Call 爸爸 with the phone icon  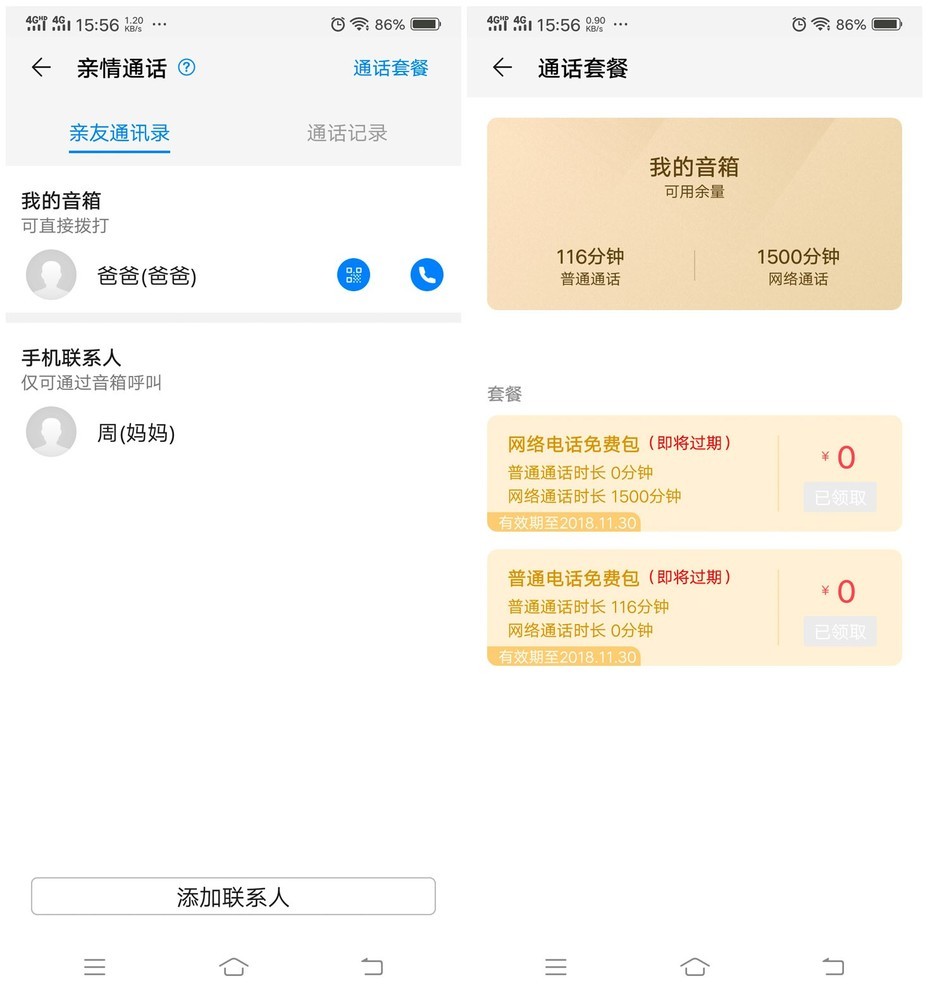click(x=427, y=275)
